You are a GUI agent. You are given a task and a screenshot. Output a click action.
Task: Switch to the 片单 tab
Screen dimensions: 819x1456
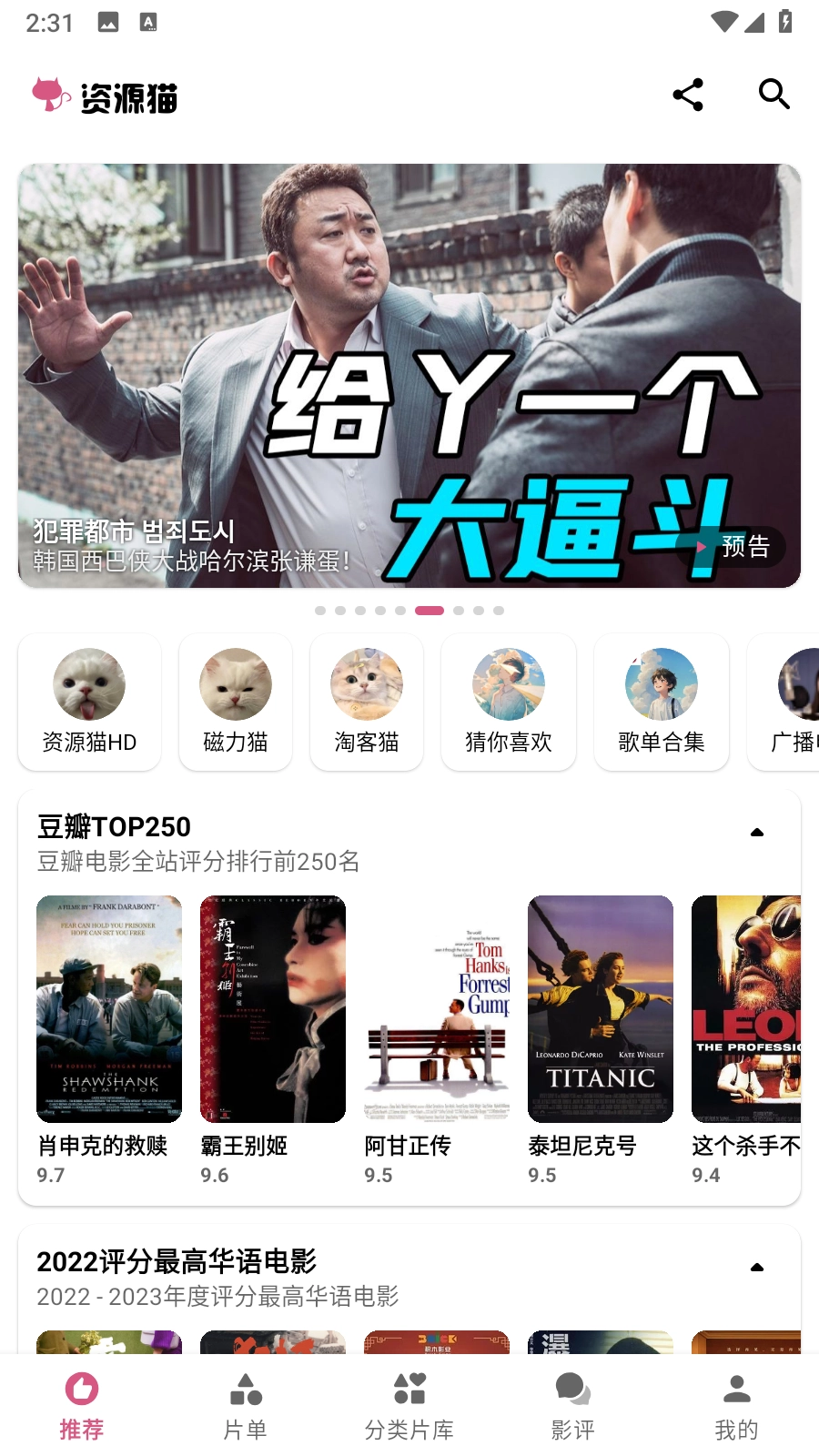tap(246, 1401)
